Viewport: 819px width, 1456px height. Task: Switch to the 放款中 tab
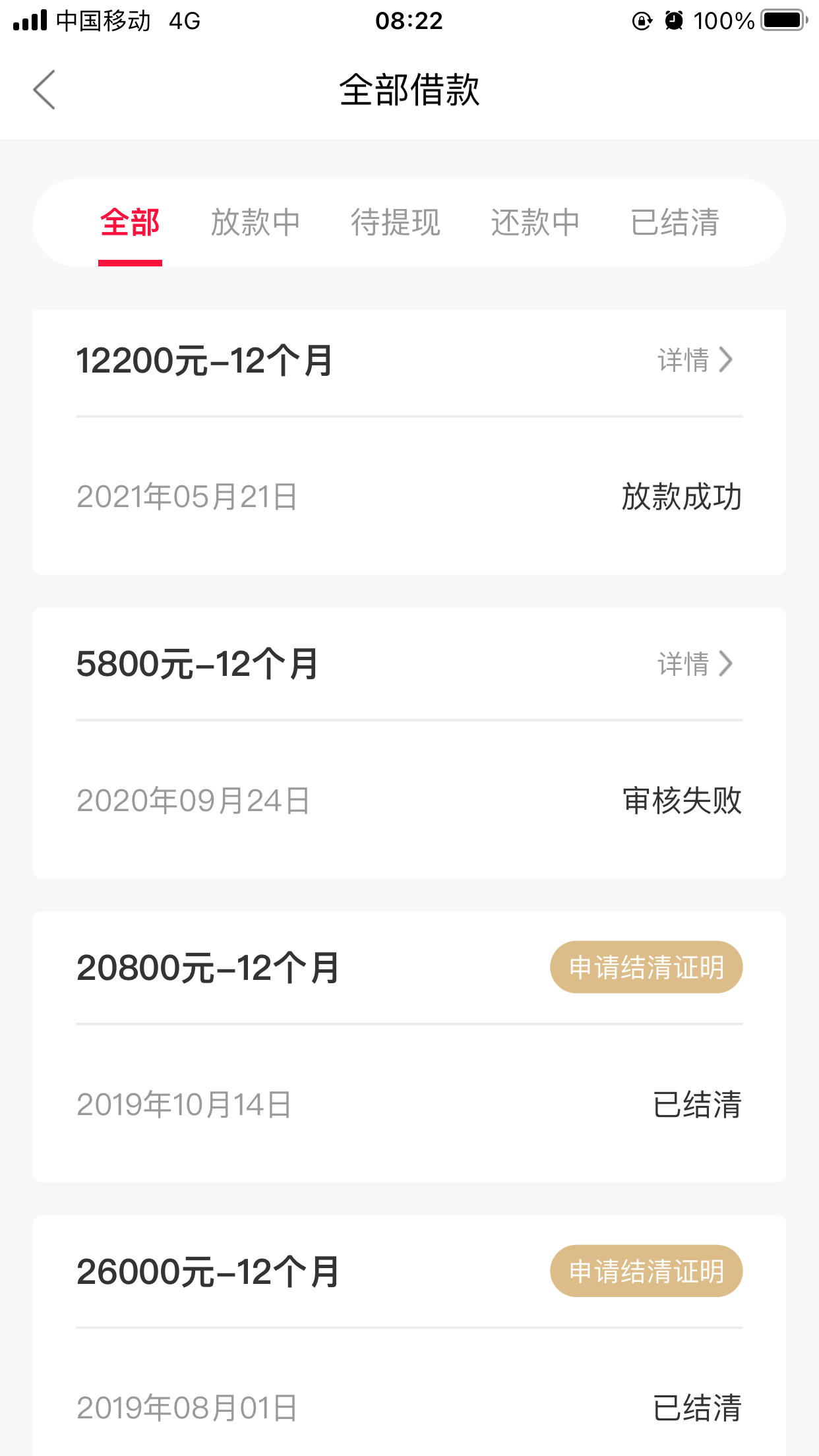[x=255, y=222]
